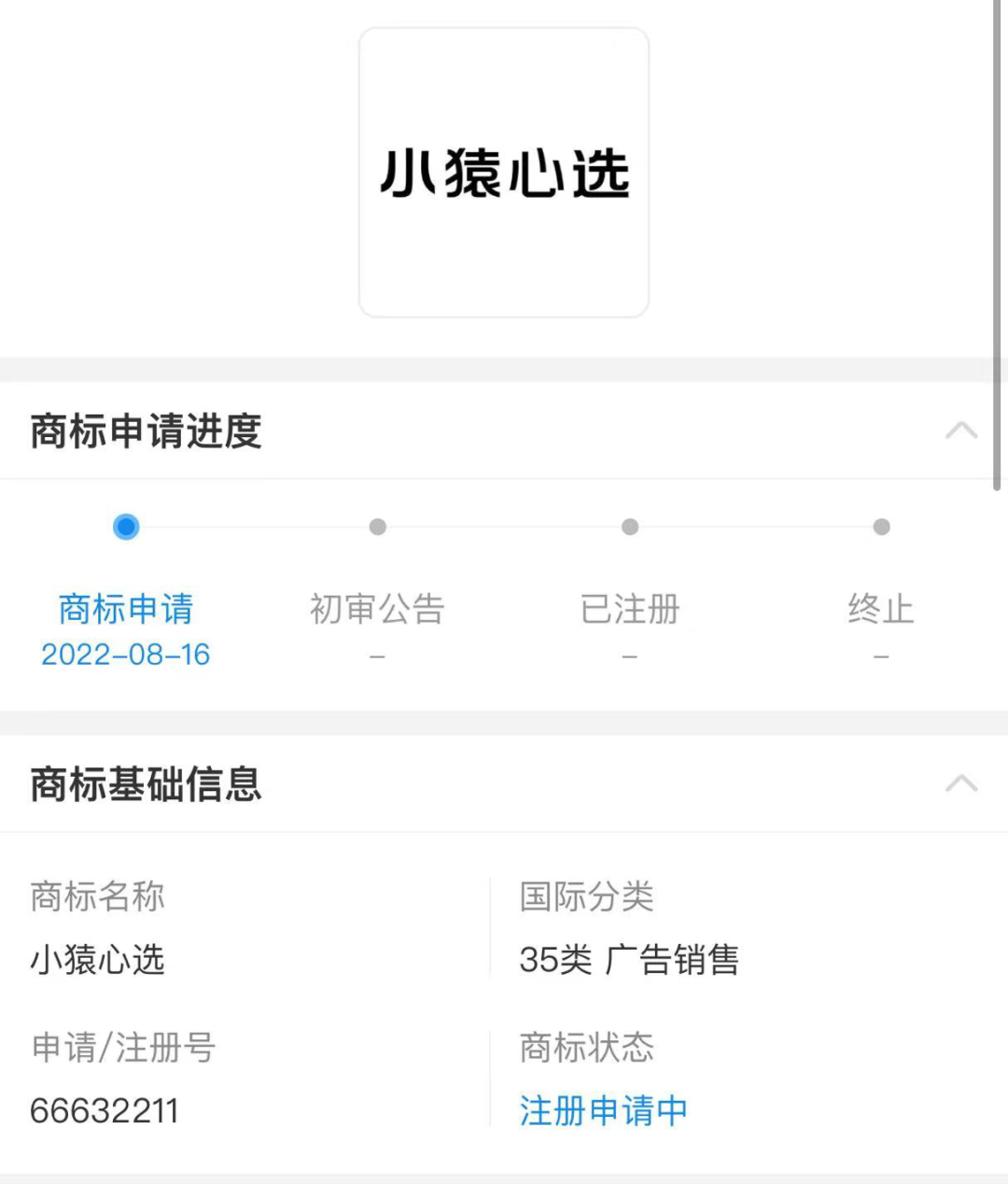Open the 注册申请中 status link
1008x1184 pixels.
pyautogui.click(x=602, y=1110)
